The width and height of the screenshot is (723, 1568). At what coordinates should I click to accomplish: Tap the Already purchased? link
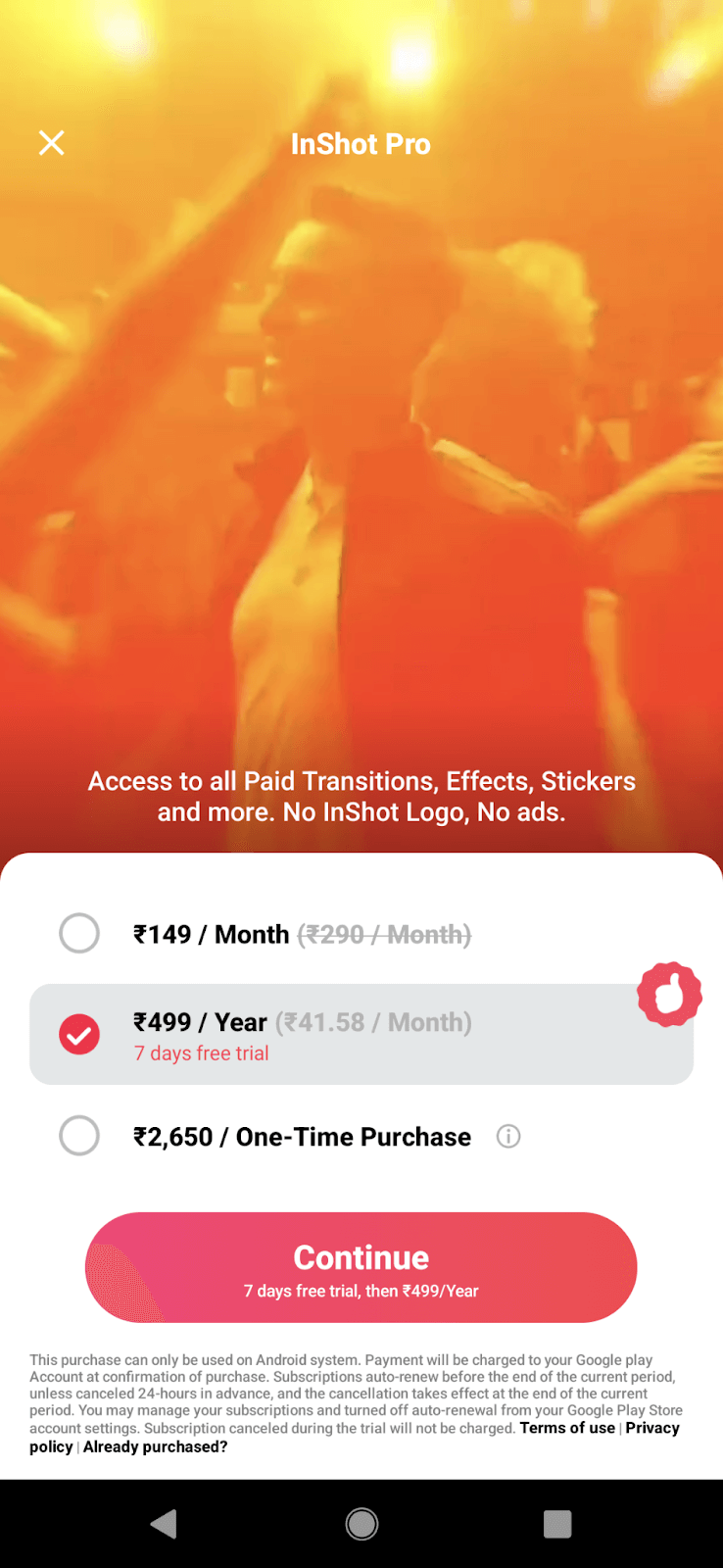[155, 1446]
